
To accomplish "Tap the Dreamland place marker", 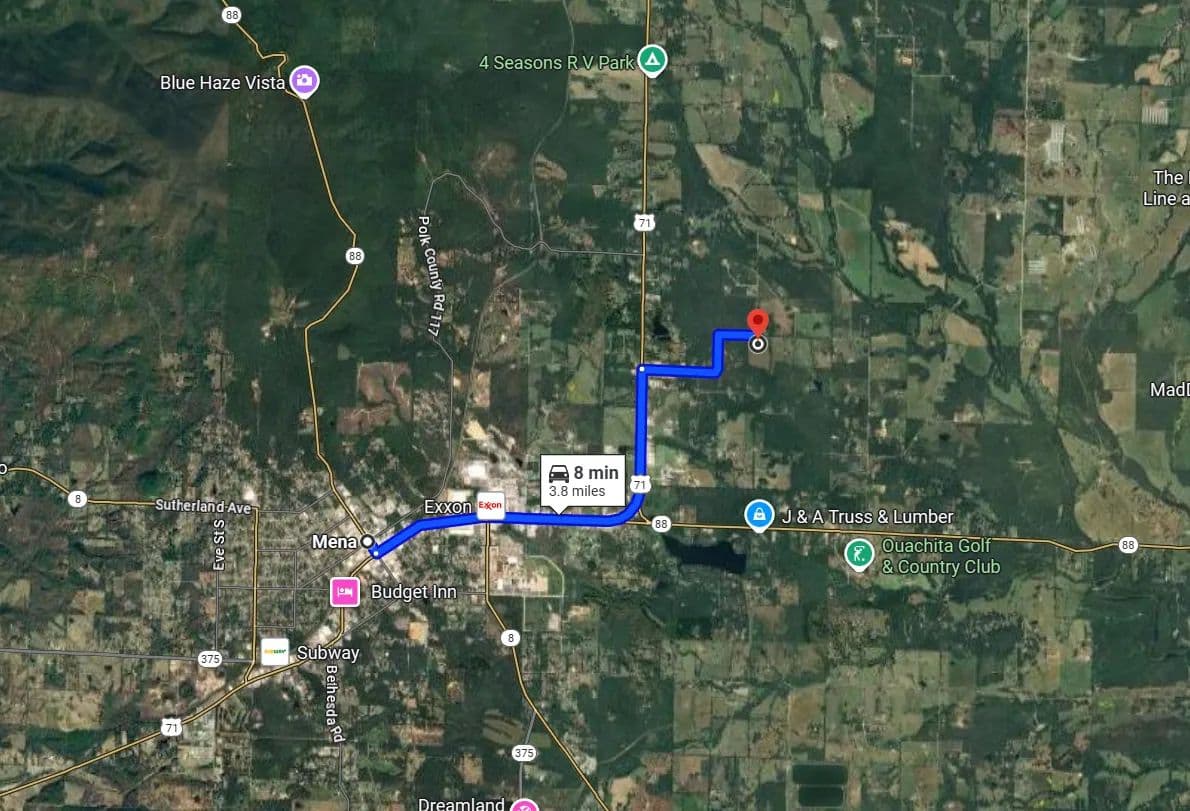I will pos(524,804).
